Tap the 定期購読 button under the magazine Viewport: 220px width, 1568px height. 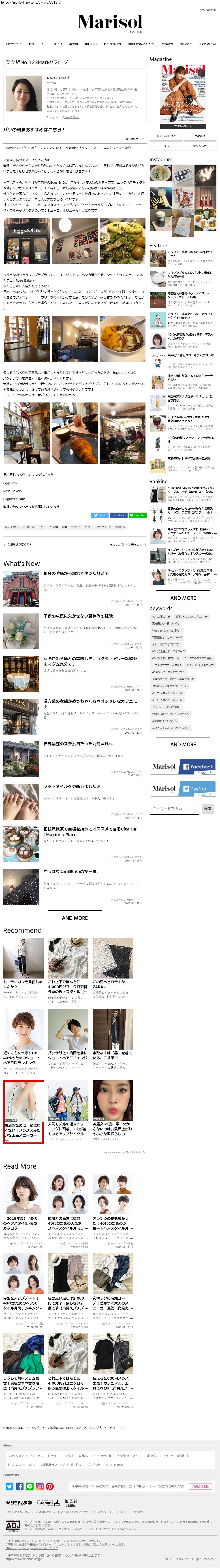[x=199, y=136]
